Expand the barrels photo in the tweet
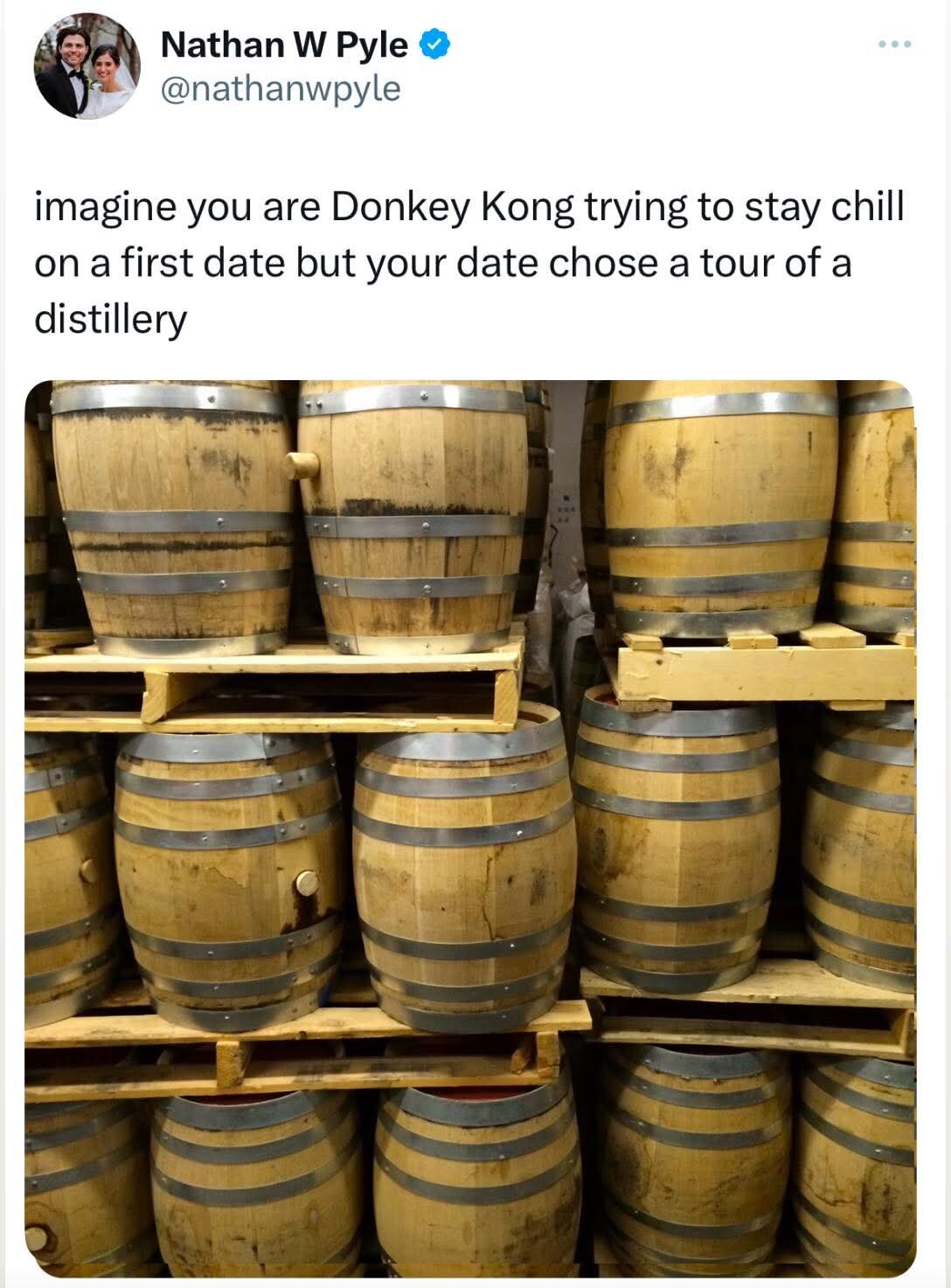 click(470, 826)
